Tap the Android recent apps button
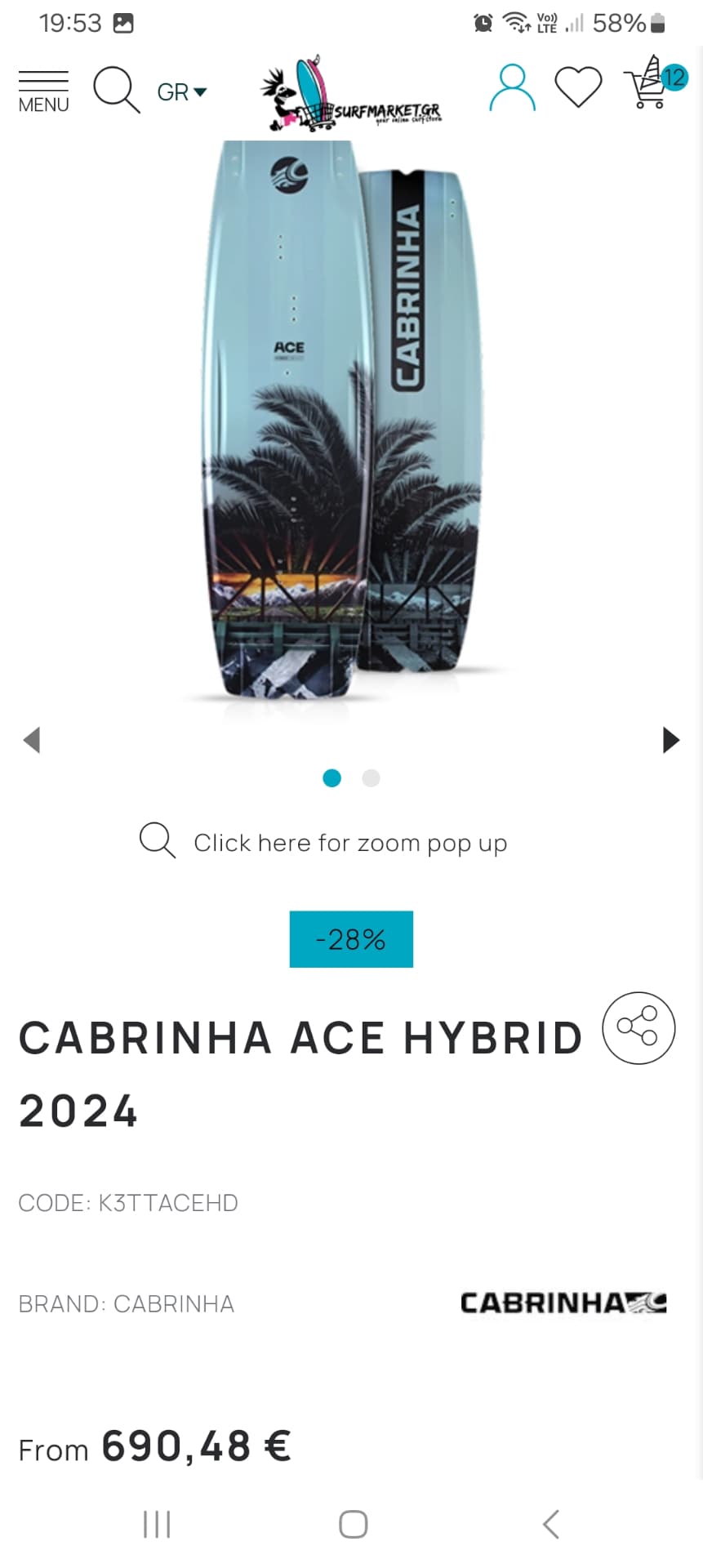Screen dimensions: 703x1568 click(155, 1522)
